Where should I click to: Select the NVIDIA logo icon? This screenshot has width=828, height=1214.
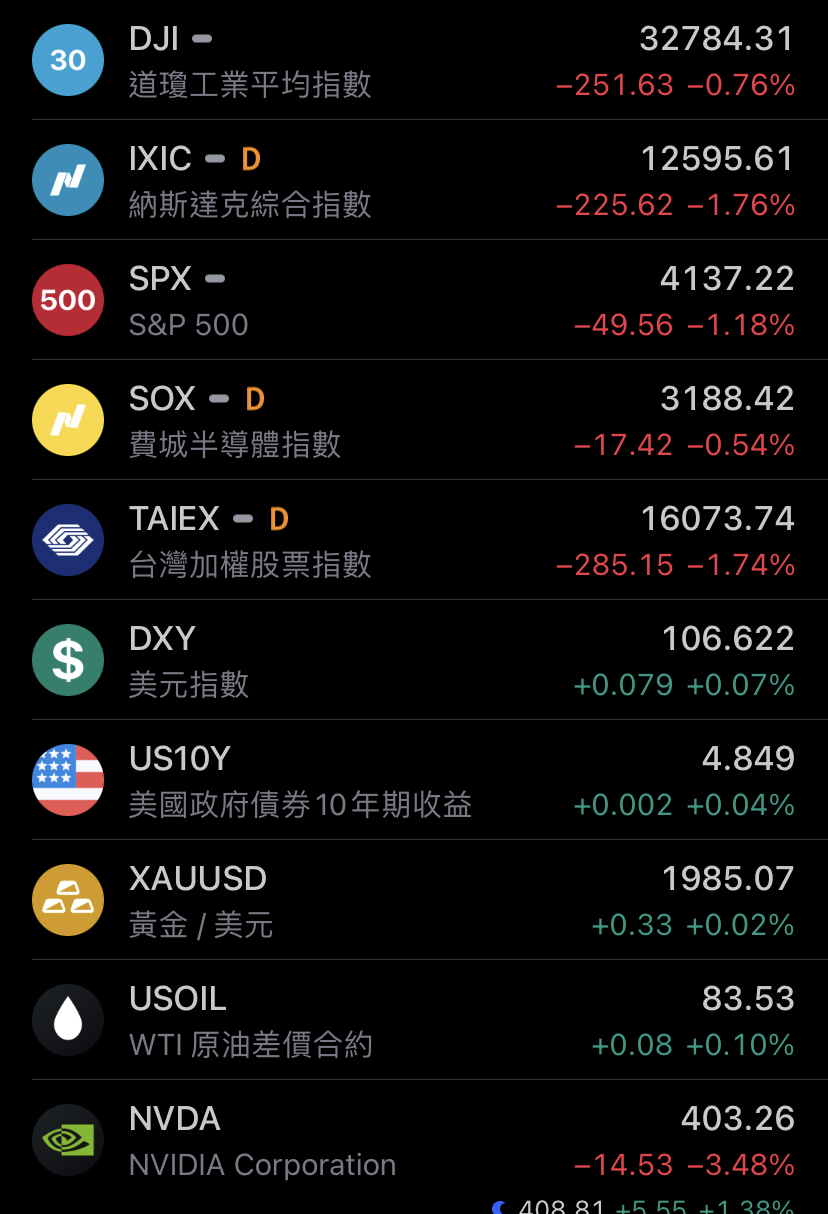click(x=68, y=1140)
